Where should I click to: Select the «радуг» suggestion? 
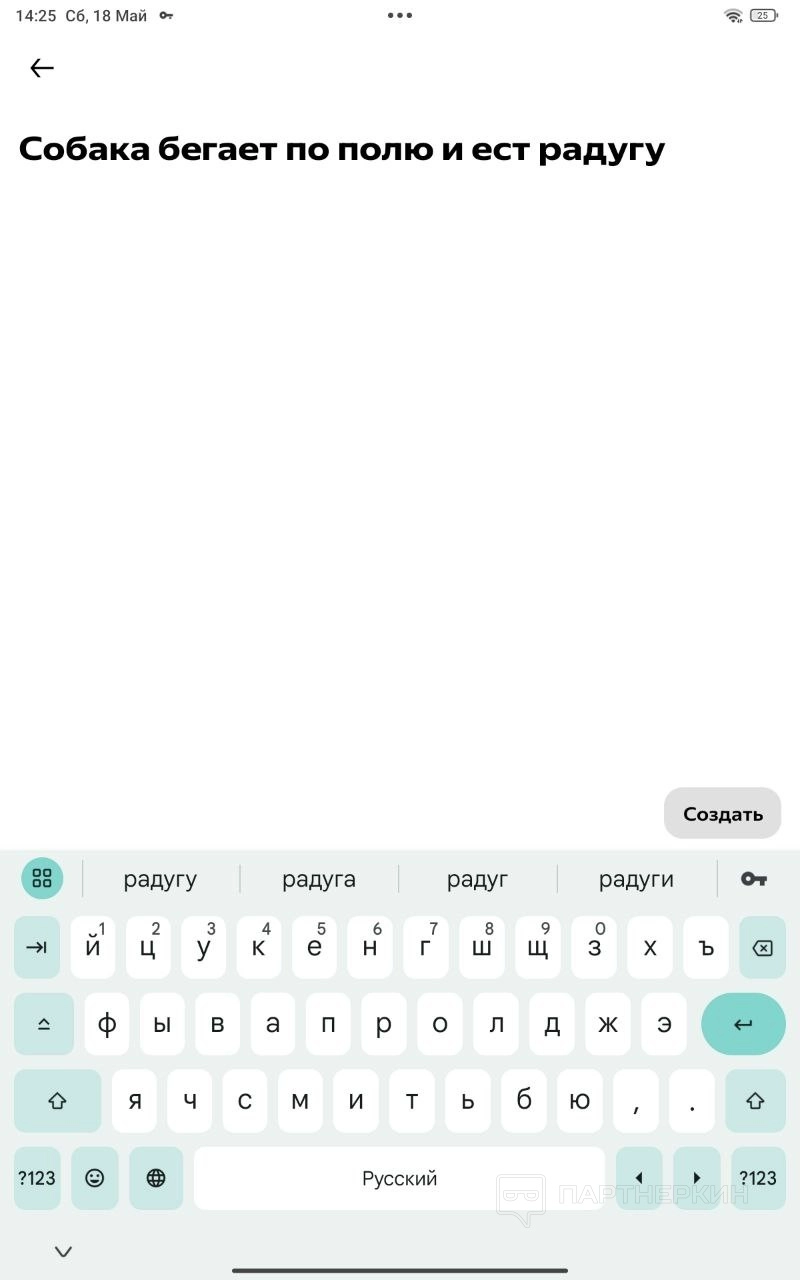coord(477,880)
